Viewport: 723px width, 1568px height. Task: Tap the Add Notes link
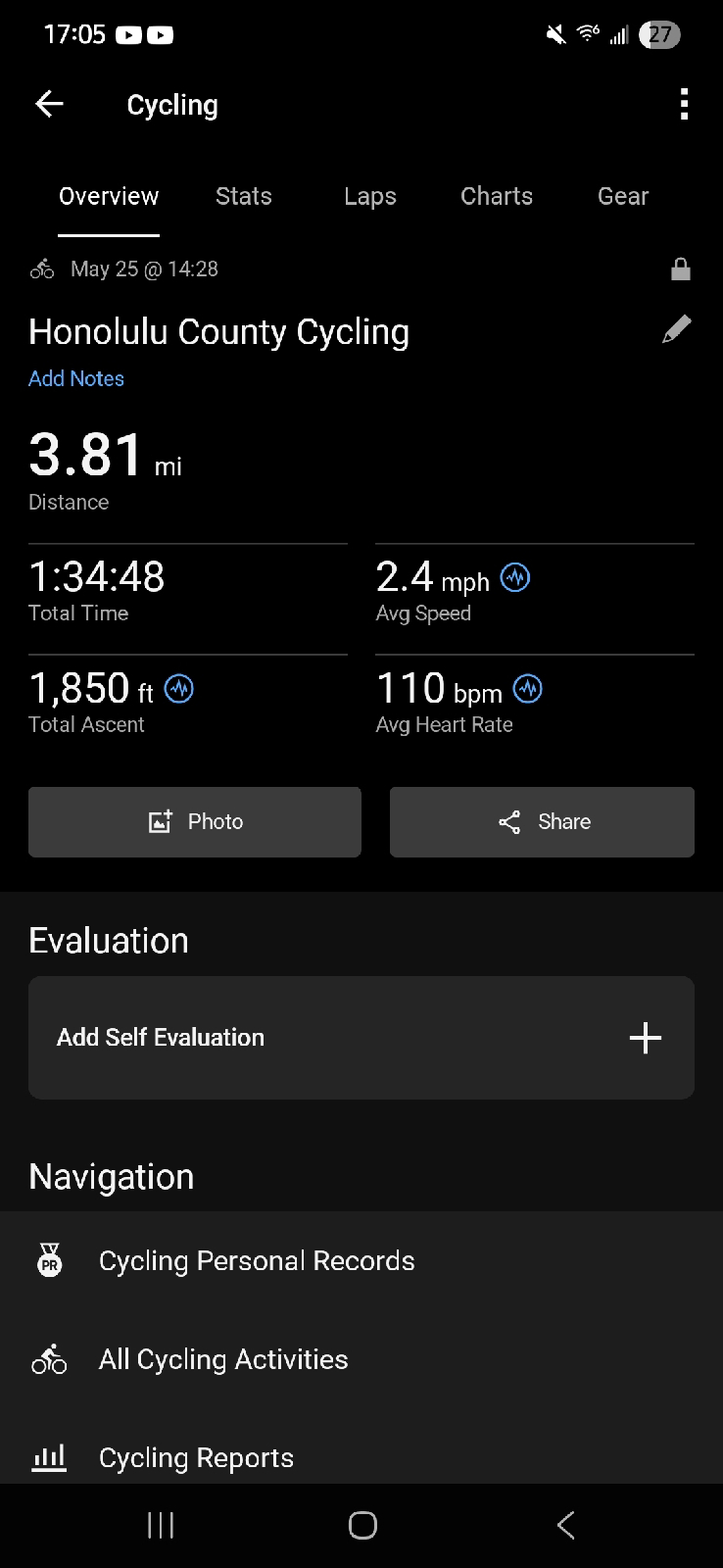(76, 378)
